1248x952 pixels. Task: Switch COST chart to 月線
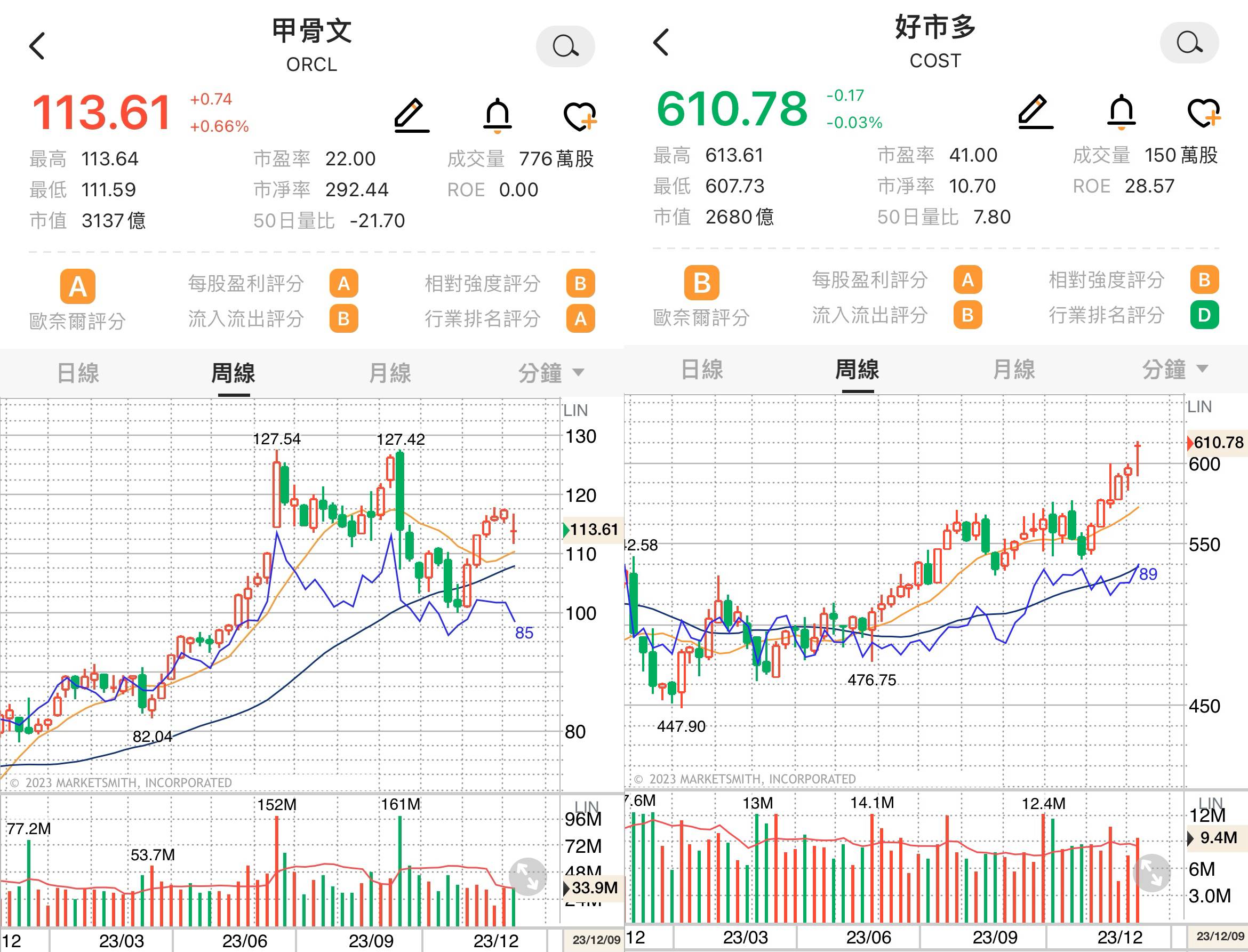[x=1013, y=370]
